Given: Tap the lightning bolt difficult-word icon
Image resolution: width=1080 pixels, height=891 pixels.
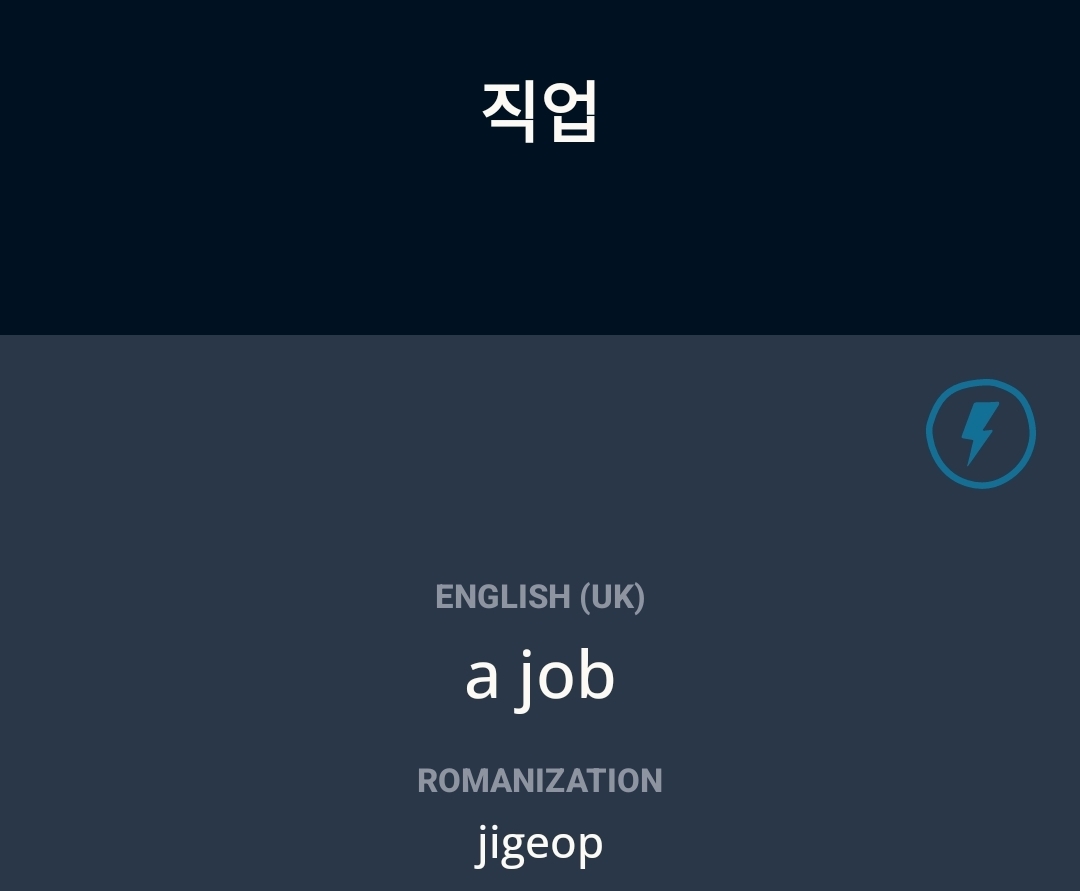Looking at the screenshot, I should tap(980, 434).
